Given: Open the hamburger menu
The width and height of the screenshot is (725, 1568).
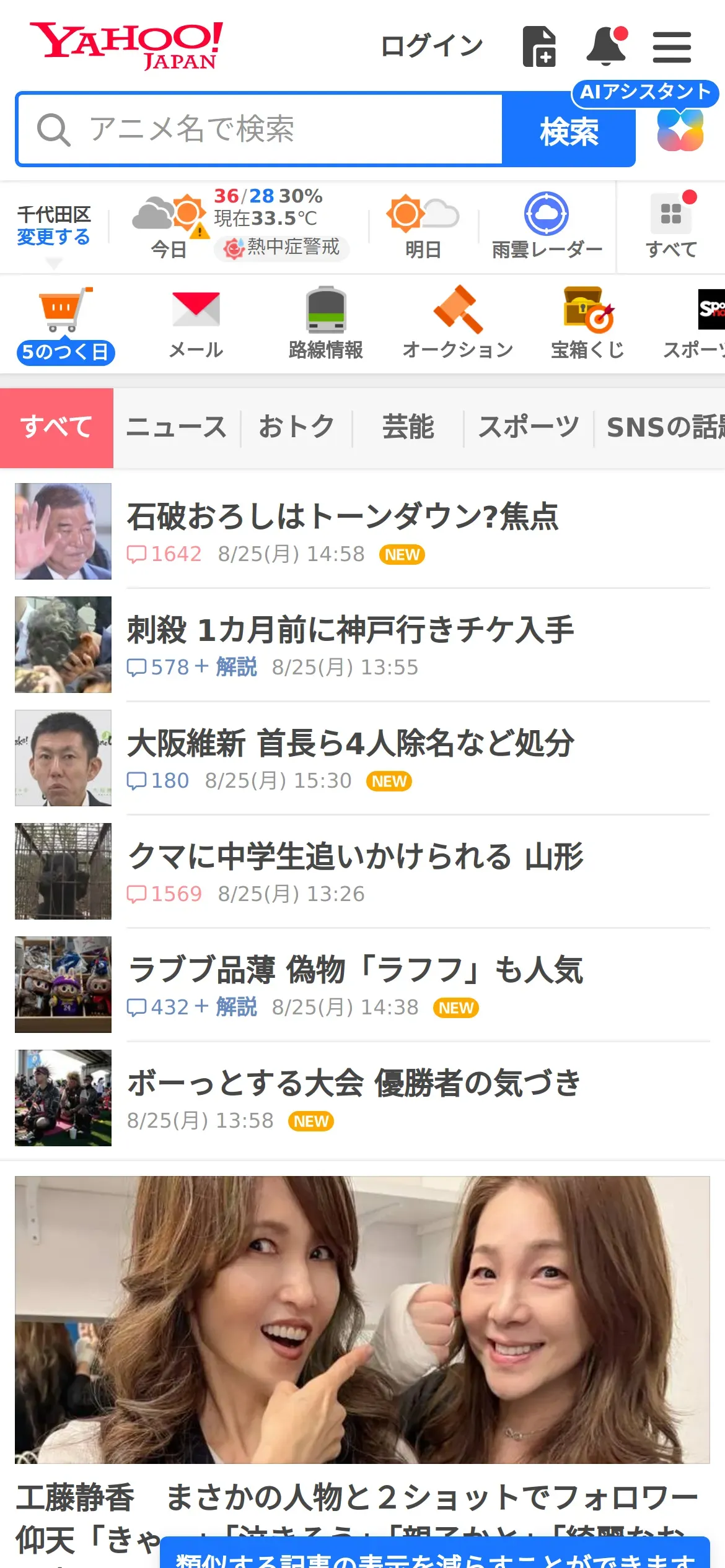Looking at the screenshot, I should [x=672, y=47].
